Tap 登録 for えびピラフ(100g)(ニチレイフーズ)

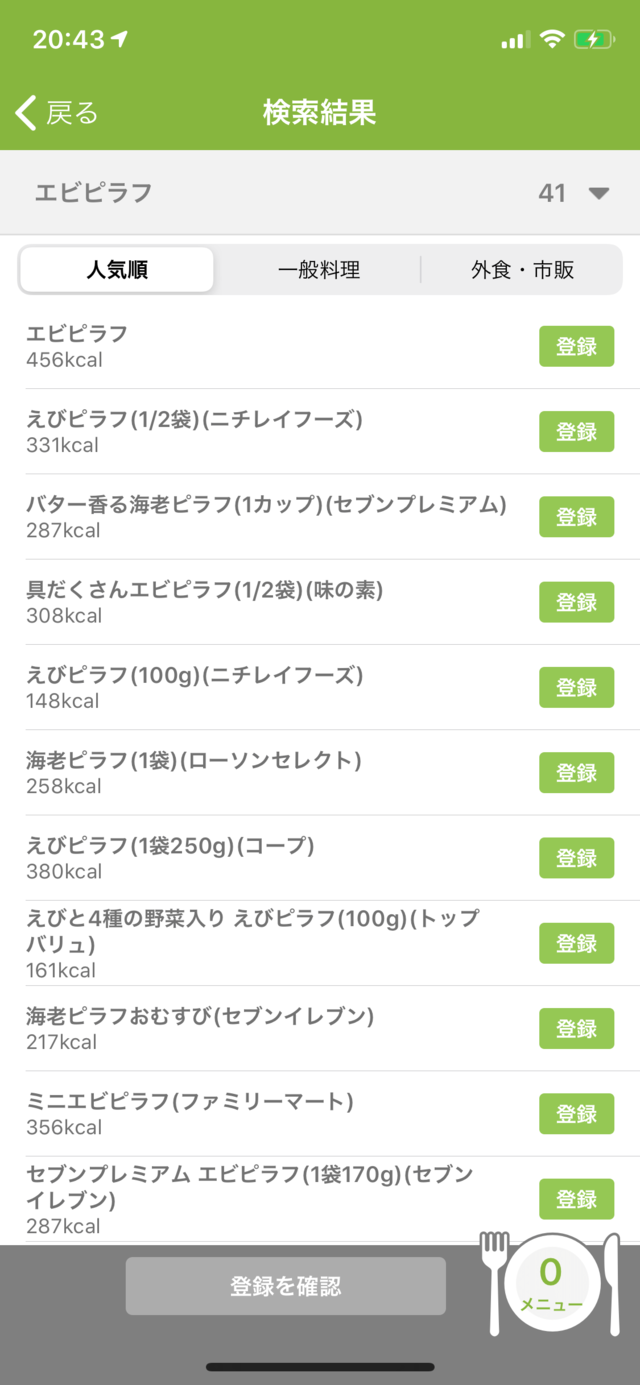click(x=577, y=687)
